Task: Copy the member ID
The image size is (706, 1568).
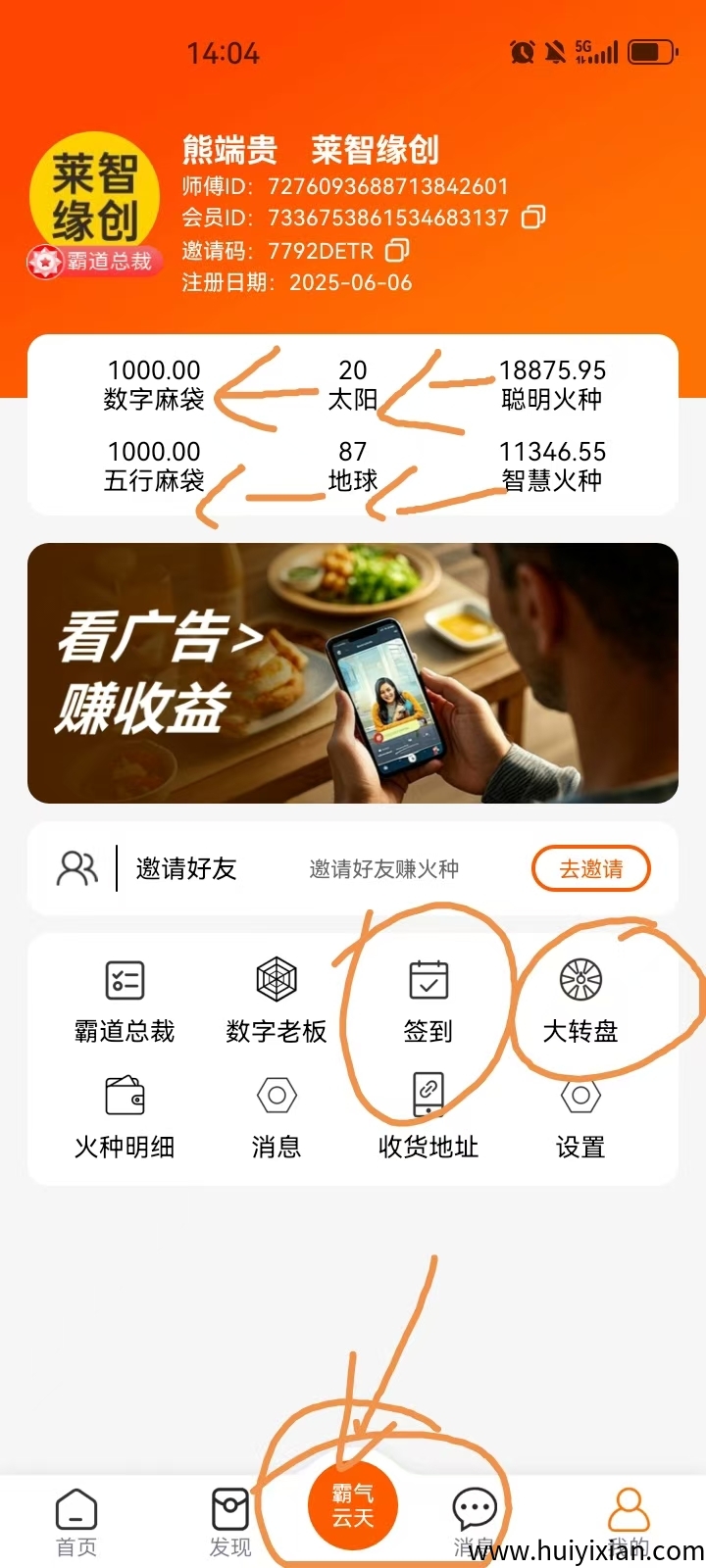Action: [532, 217]
